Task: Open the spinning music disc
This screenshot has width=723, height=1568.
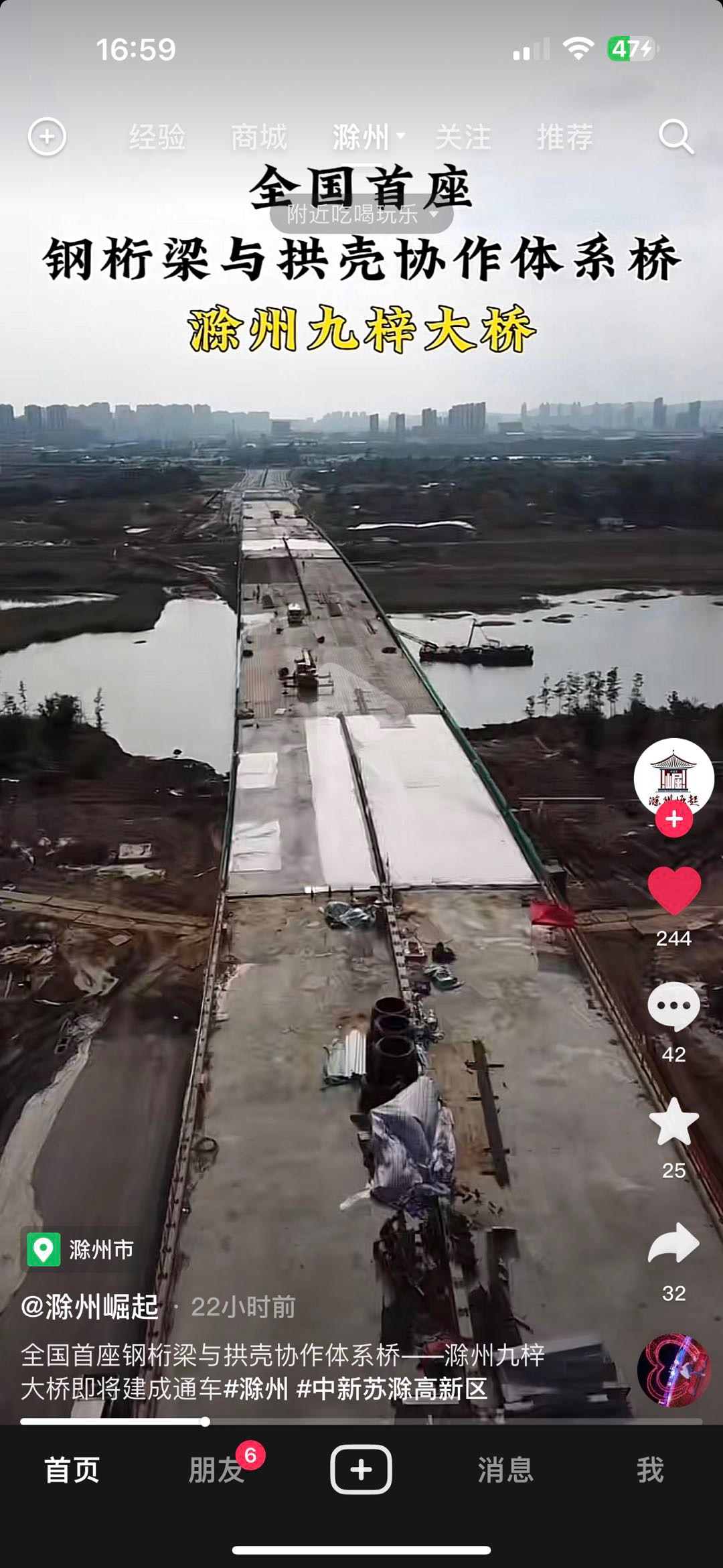Action: [x=673, y=1370]
